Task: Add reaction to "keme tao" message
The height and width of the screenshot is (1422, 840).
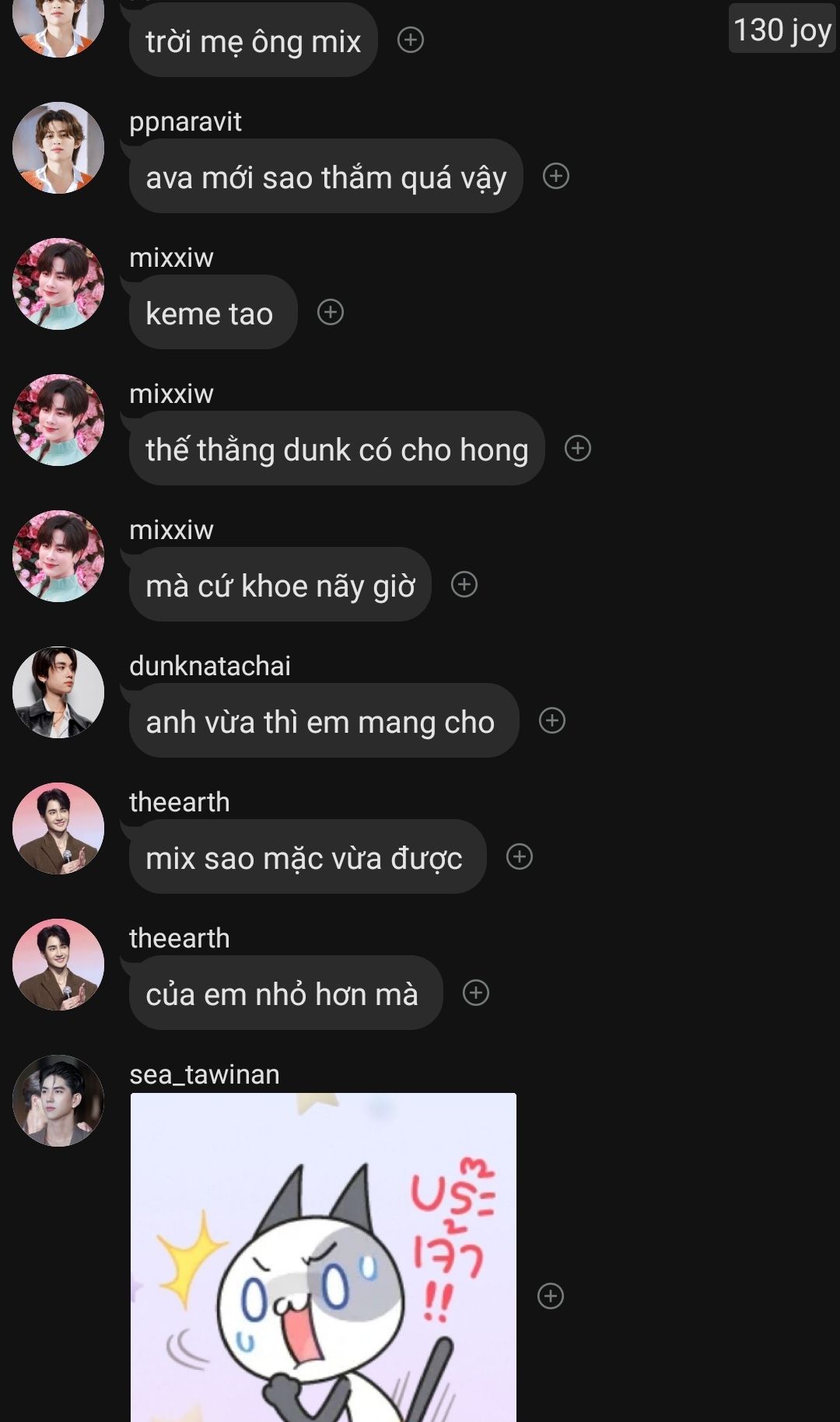Action: tap(331, 312)
